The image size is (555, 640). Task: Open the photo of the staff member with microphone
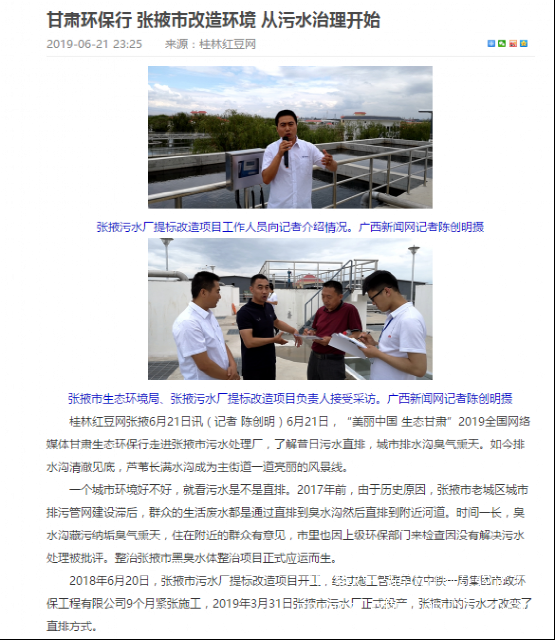(x=290, y=137)
